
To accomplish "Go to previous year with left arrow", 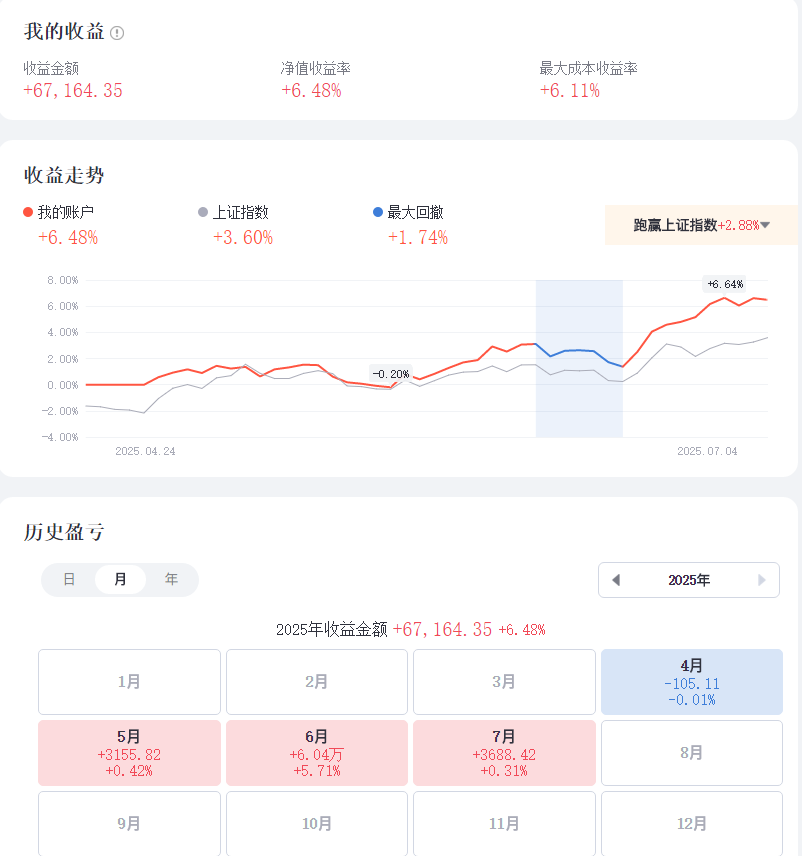I will [616, 580].
